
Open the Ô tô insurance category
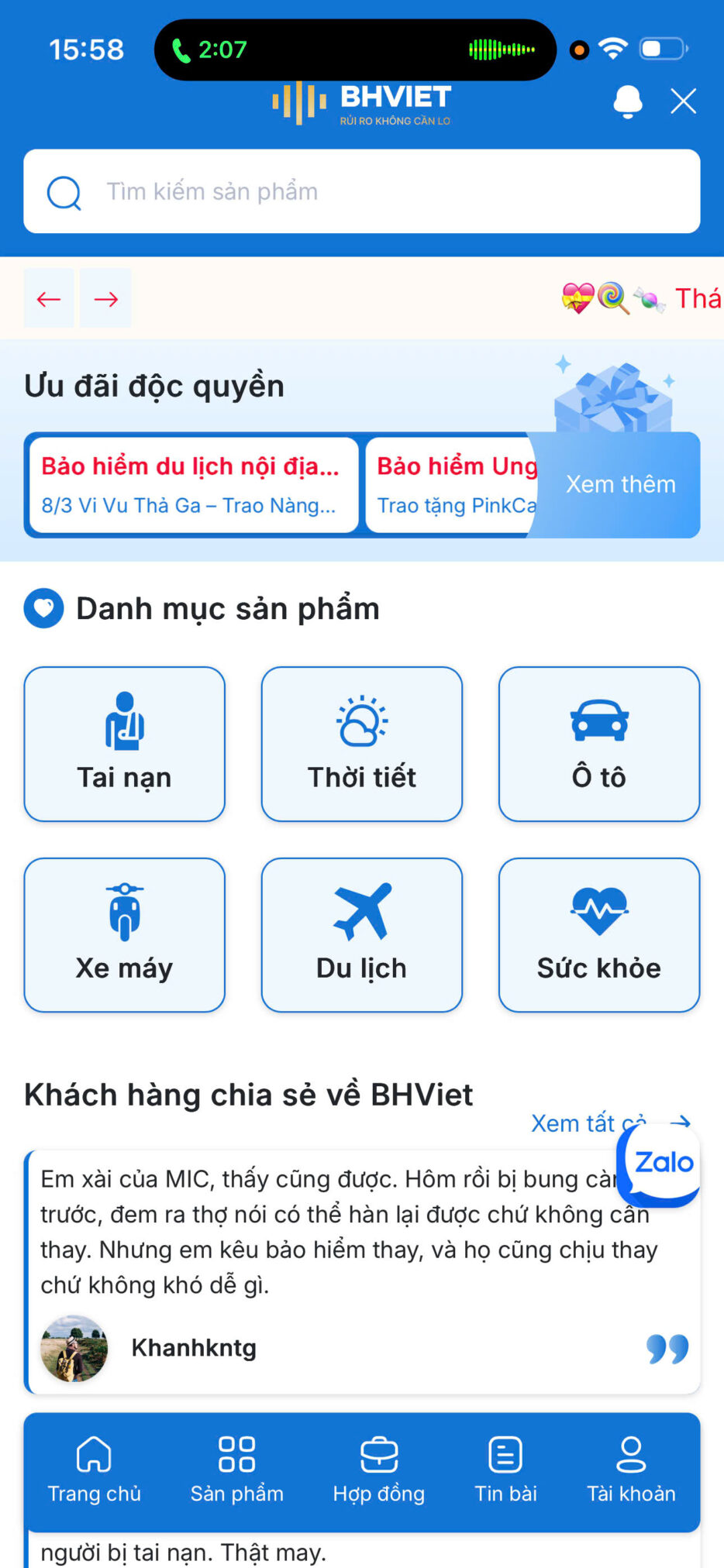click(x=599, y=744)
